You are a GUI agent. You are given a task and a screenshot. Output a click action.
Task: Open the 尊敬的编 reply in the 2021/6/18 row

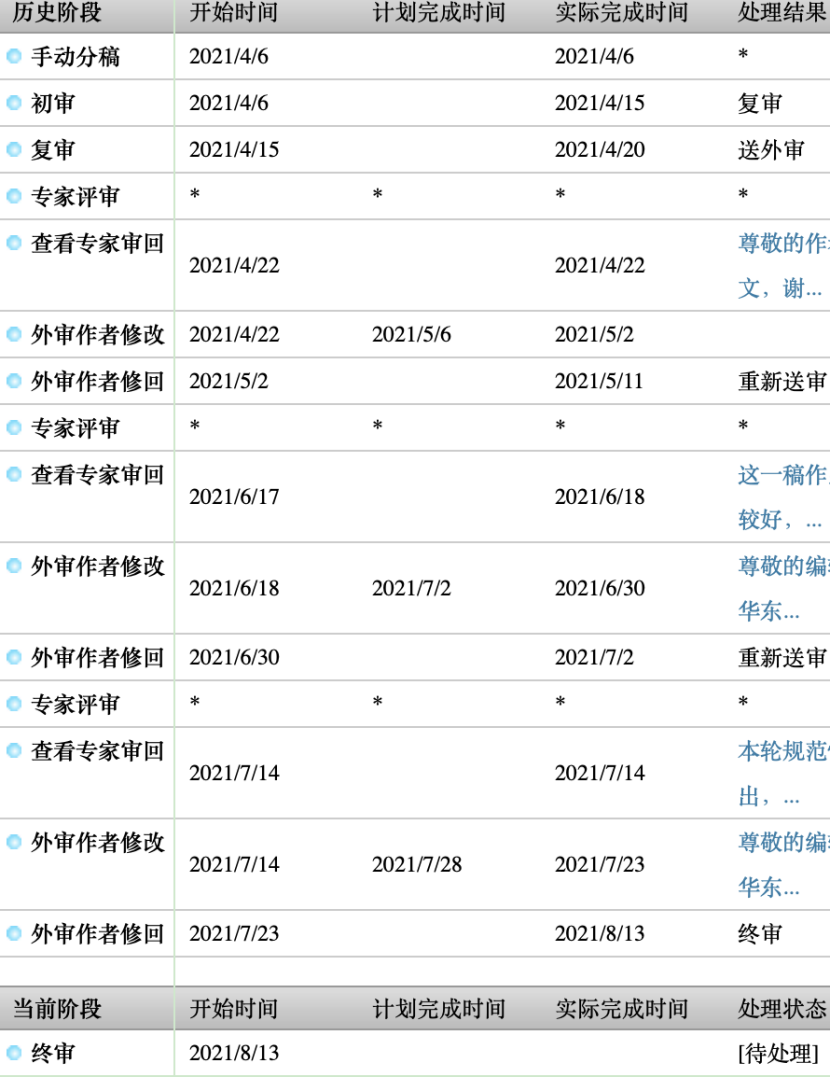tap(782, 567)
